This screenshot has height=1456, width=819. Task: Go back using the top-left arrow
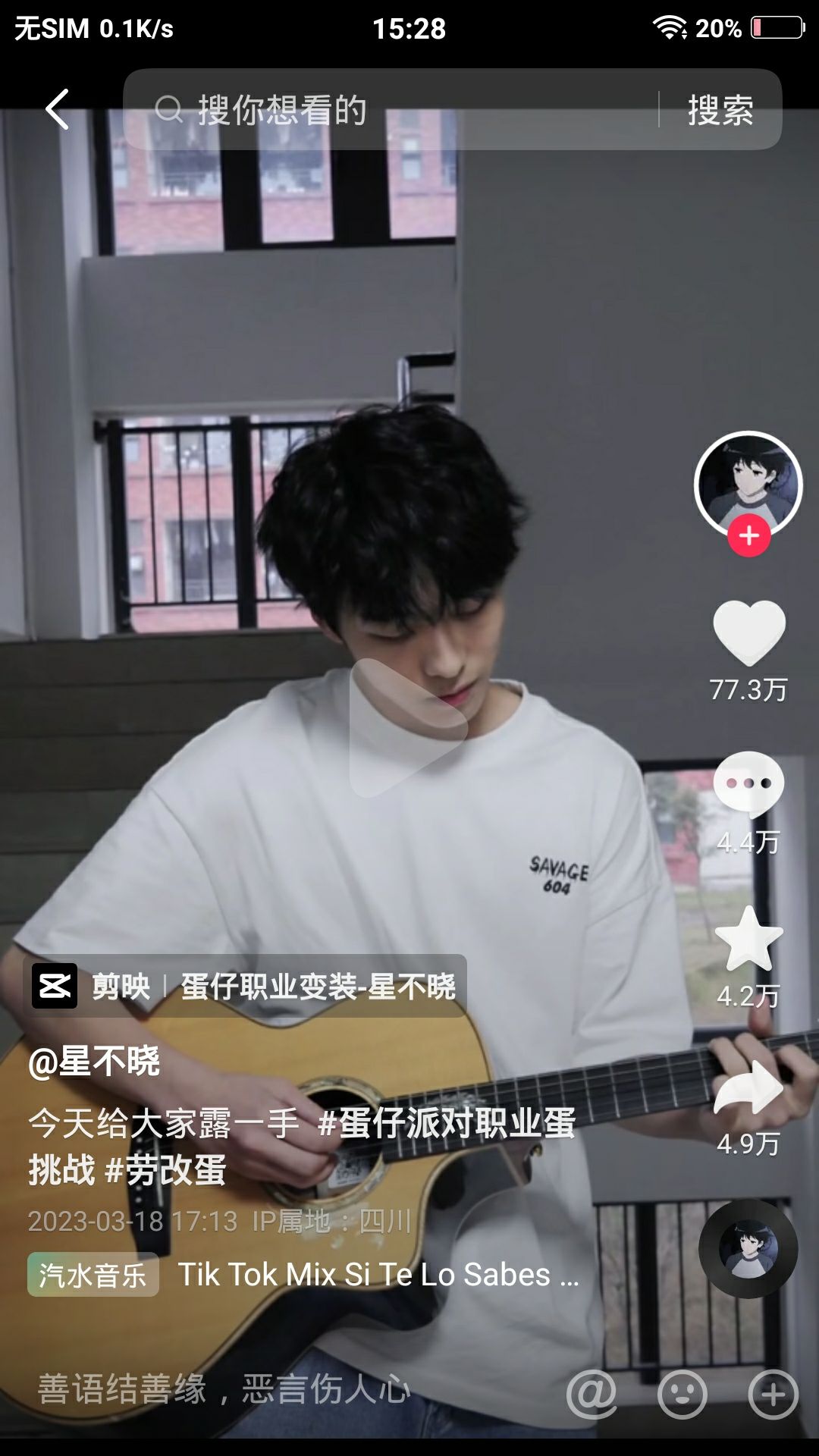[x=58, y=109]
